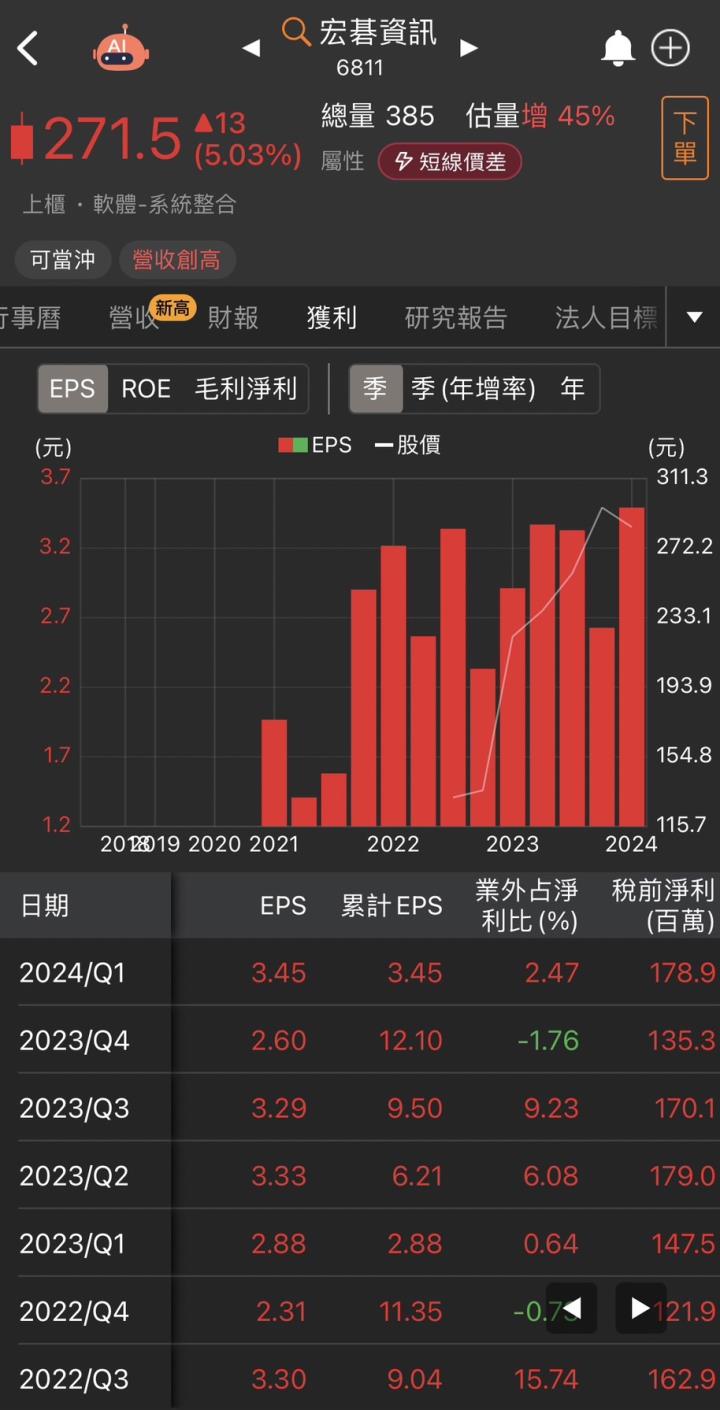Select the ROE view
The image size is (720, 1410).
coord(146,389)
